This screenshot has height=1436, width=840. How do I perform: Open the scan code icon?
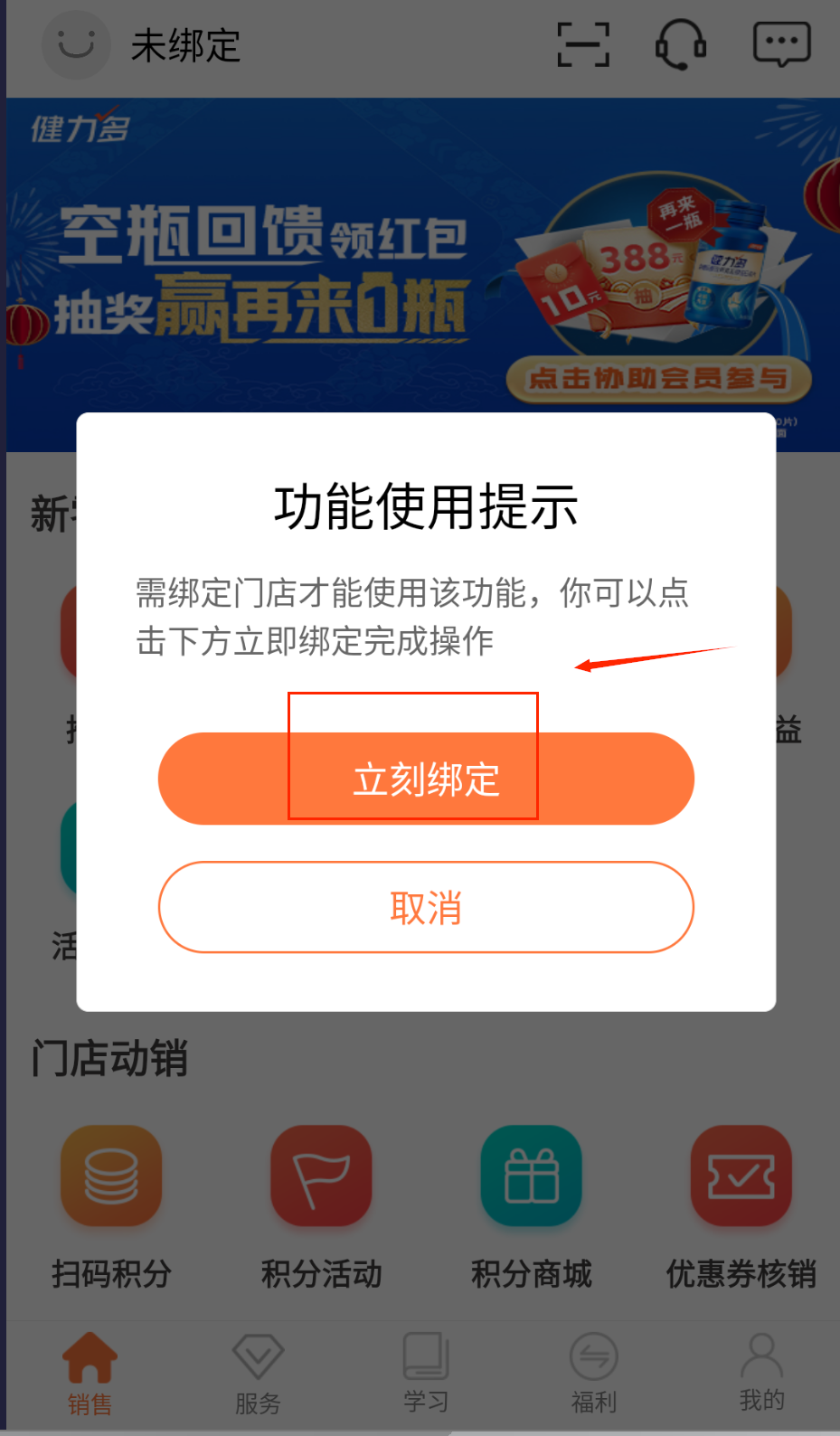point(583,44)
